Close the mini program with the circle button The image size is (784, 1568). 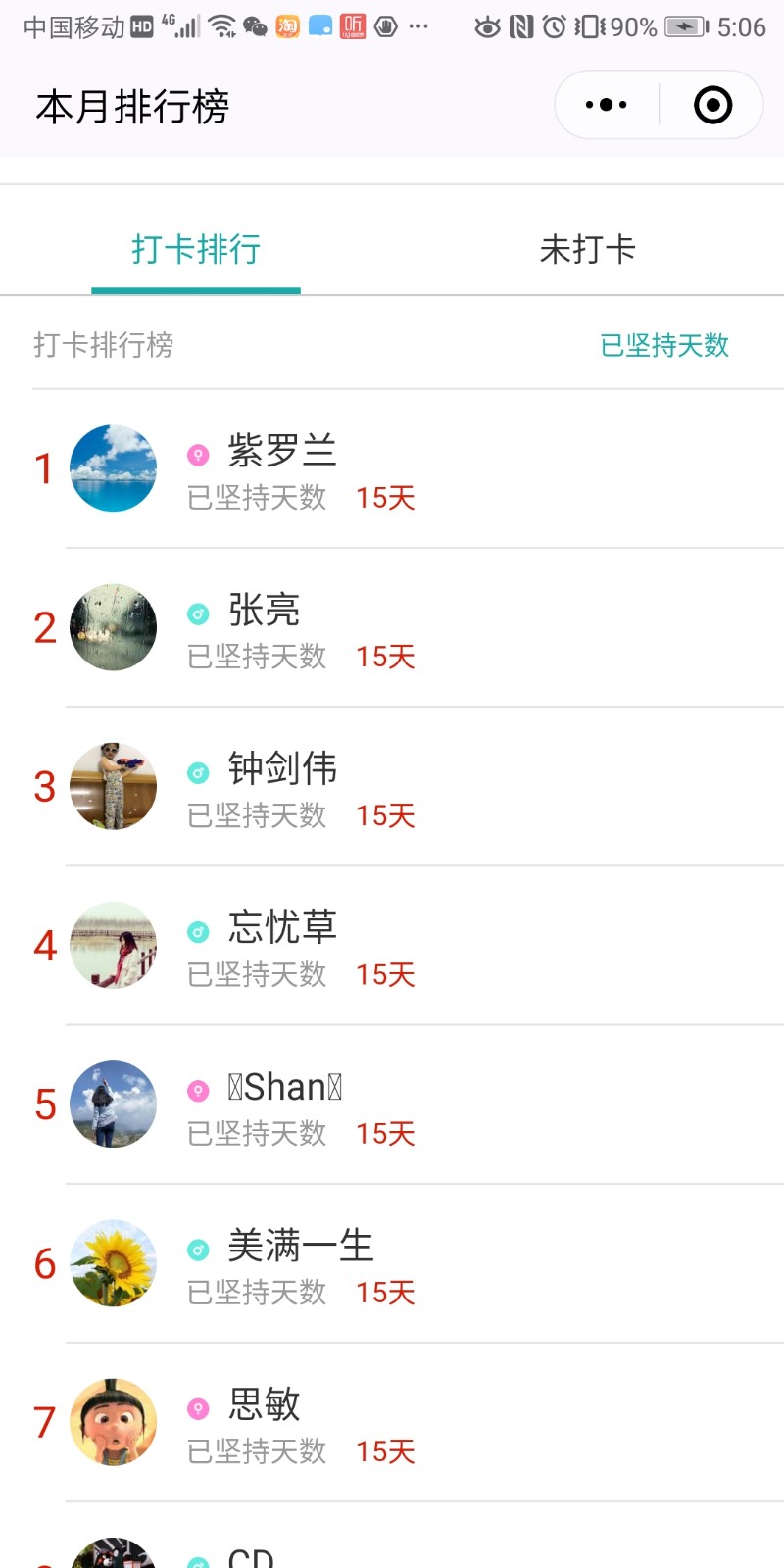[x=712, y=105]
